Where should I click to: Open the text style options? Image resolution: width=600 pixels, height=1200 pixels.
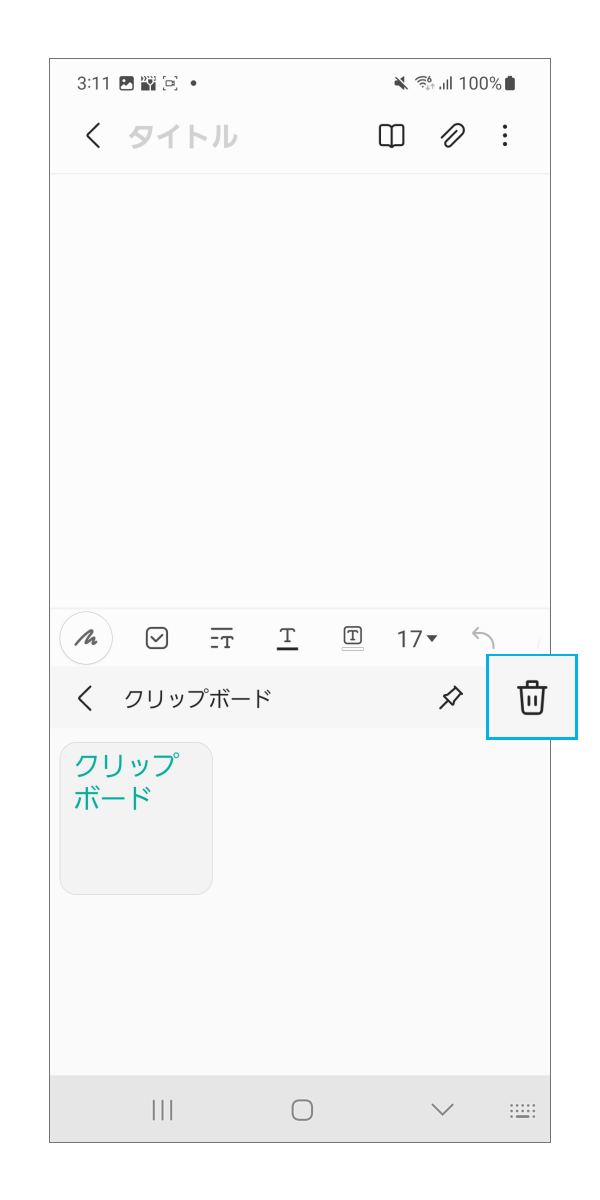pyautogui.click(x=222, y=638)
